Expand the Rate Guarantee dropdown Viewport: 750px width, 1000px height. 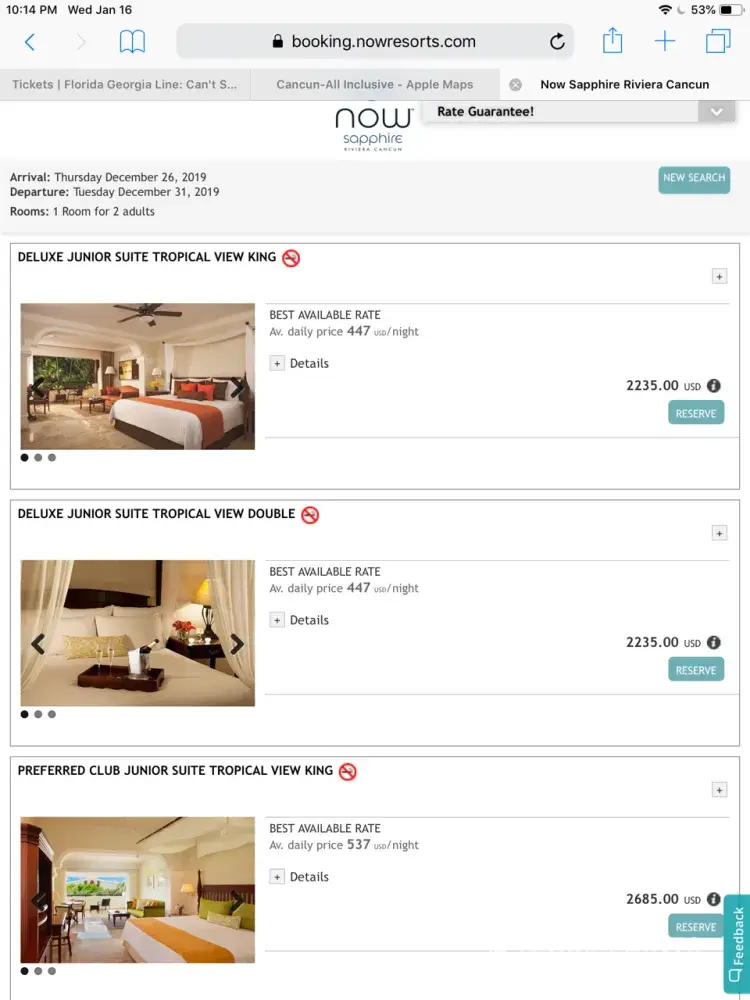click(716, 112)
